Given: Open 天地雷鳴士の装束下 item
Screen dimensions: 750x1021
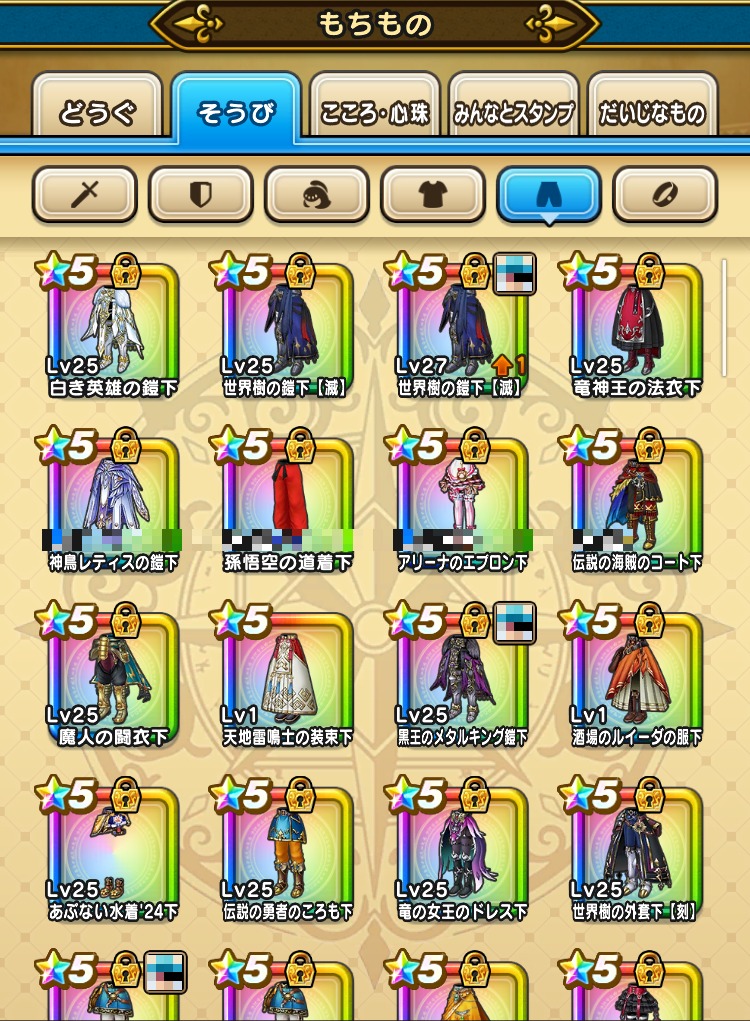Looking at the screenshot, I should [287, 679].
